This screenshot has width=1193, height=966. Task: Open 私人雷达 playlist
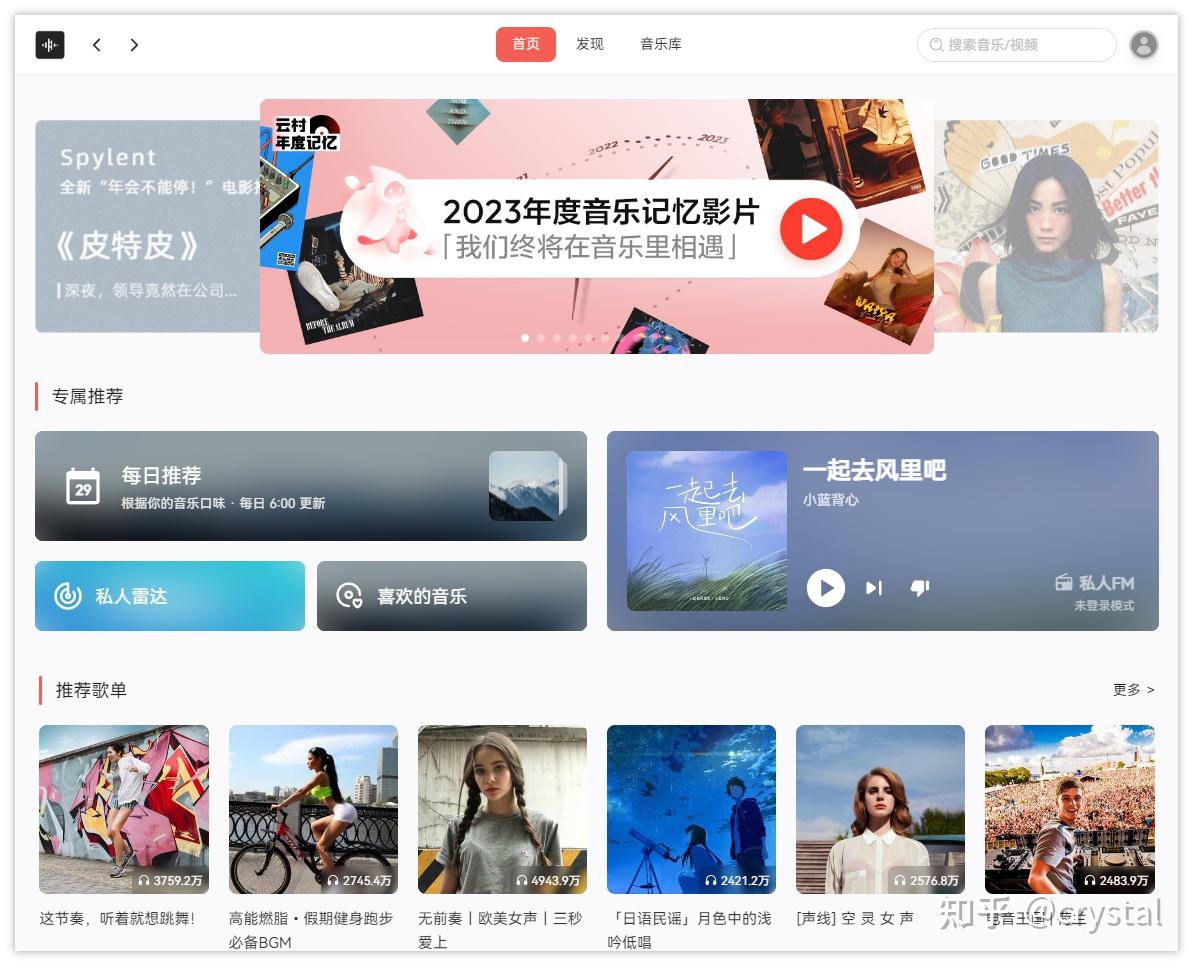[169, 596]
